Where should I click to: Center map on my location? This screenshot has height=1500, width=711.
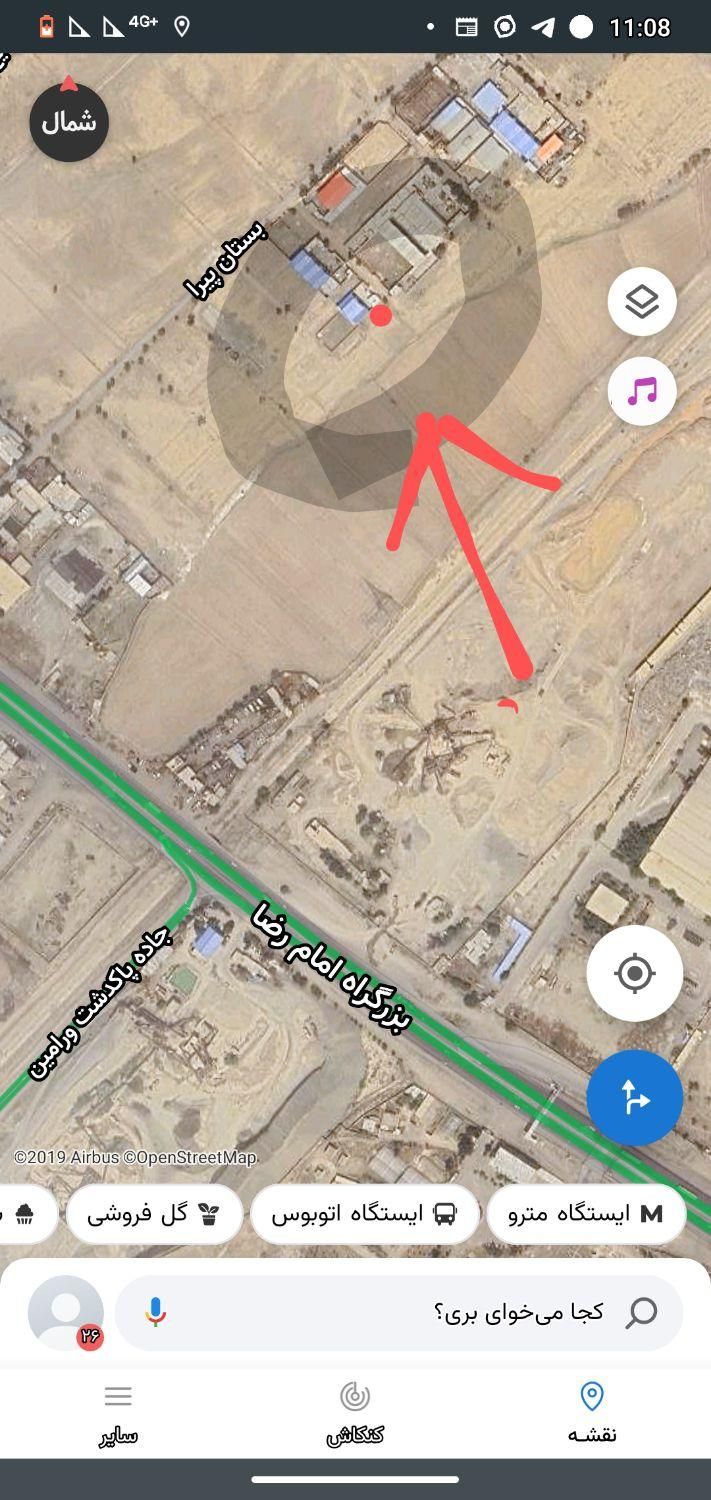[x=634, y=973]
